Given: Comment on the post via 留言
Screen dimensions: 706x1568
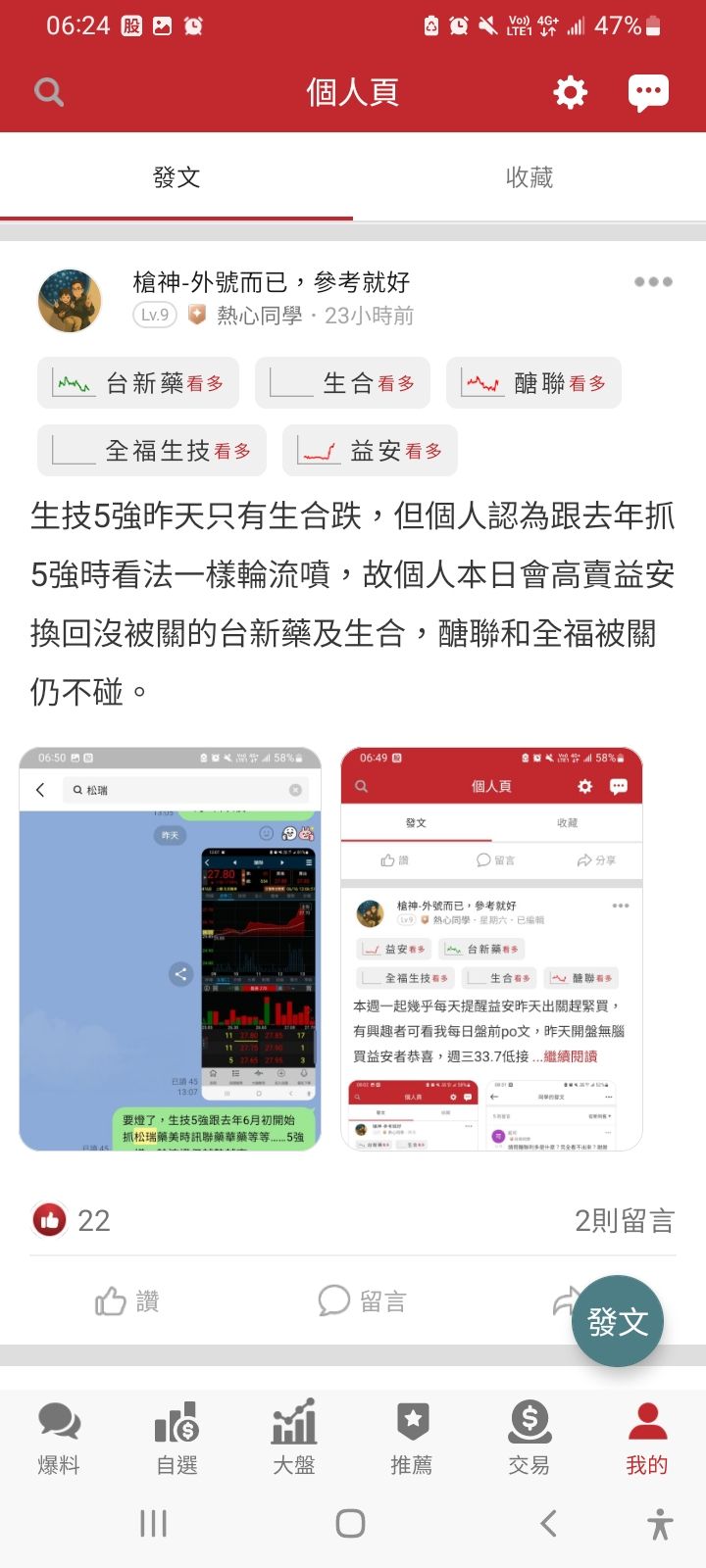Looking at the screenshot, I should click(x=362, y=1301).
